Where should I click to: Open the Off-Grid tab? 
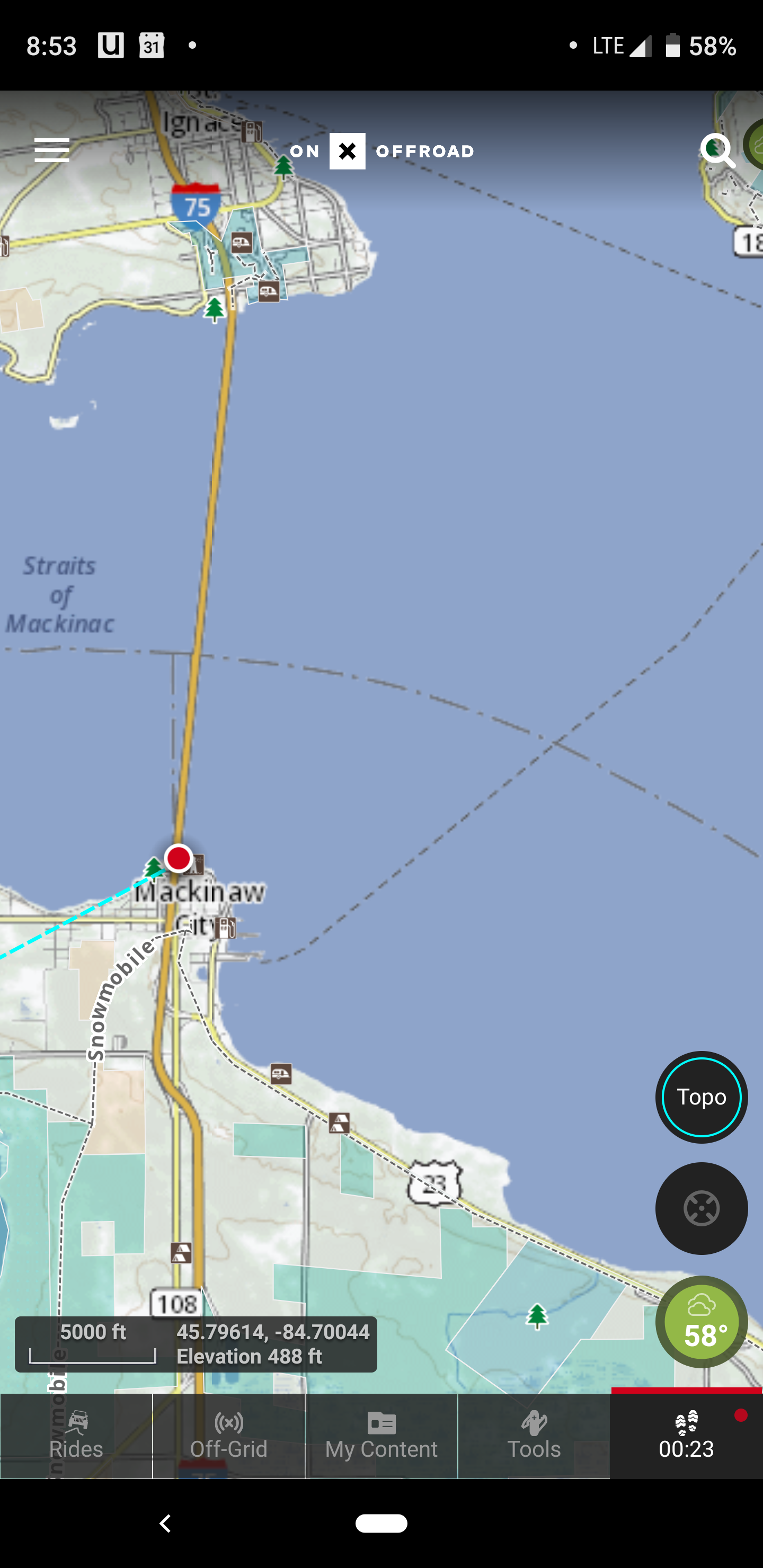[229, 1437]
